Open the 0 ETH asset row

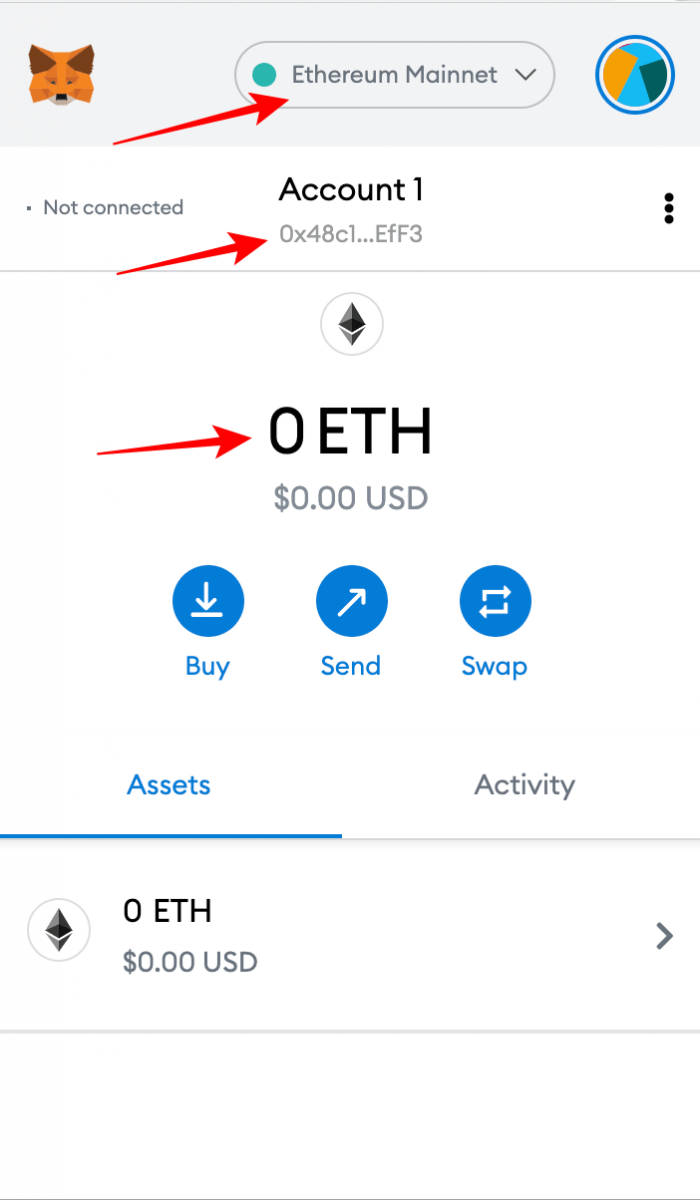point(350,935)
